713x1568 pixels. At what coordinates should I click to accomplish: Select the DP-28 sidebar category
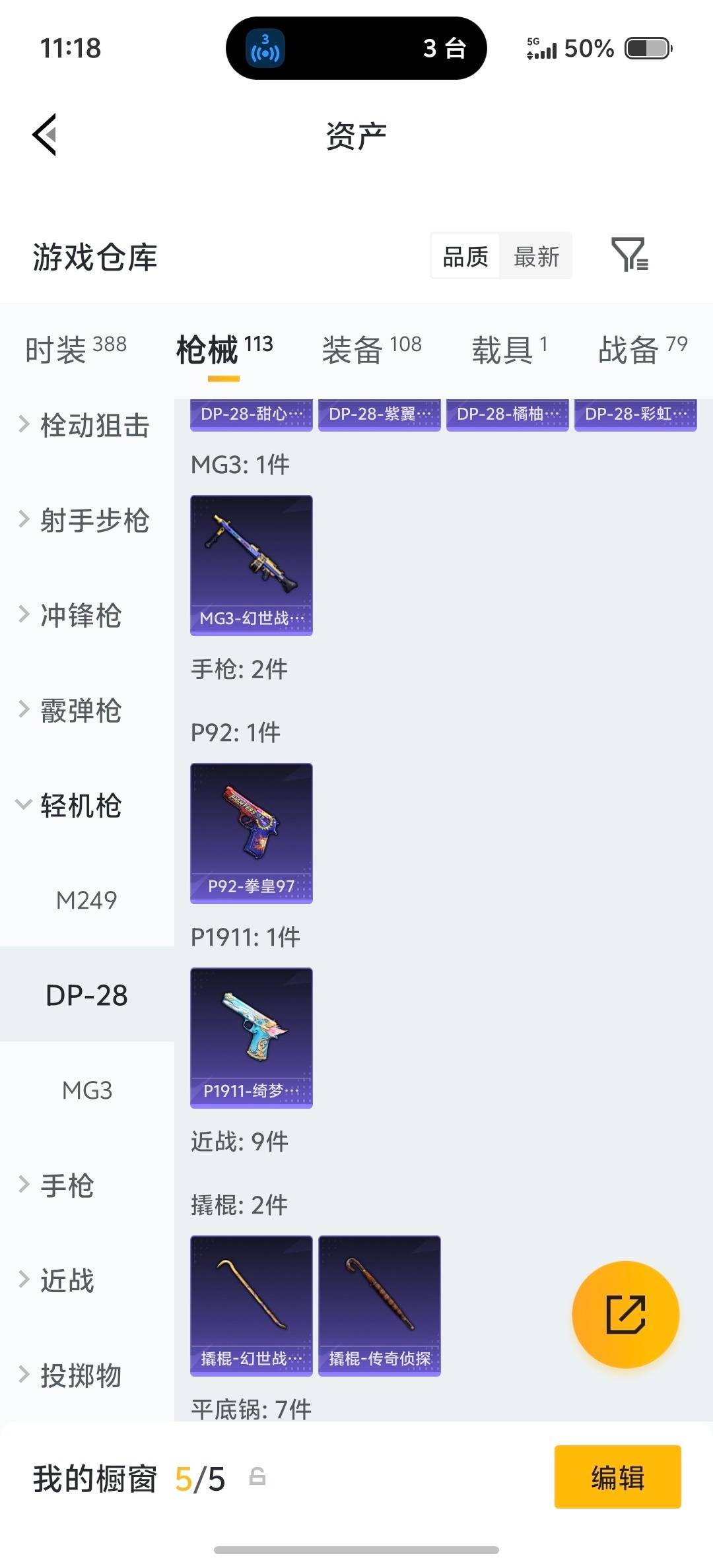[x=86, y=995]
